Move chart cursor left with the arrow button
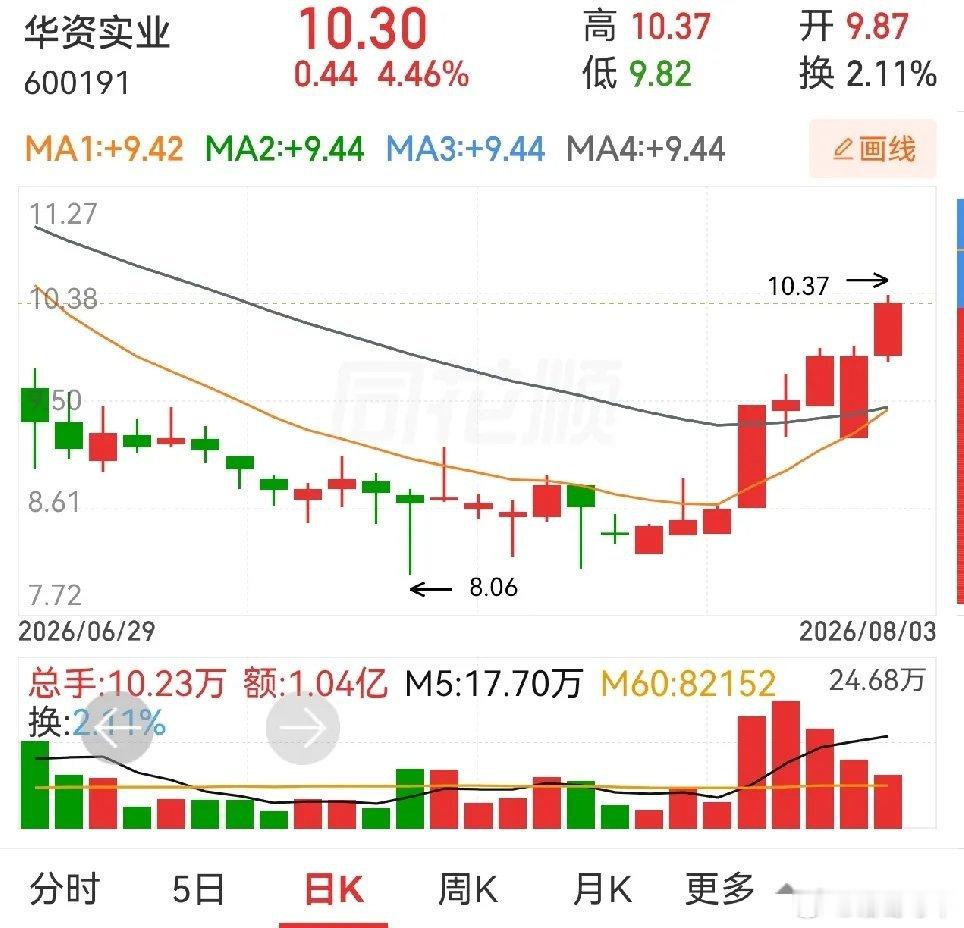Screen dimensions: 964x928 pyautogui.click(x=117, y=728)
